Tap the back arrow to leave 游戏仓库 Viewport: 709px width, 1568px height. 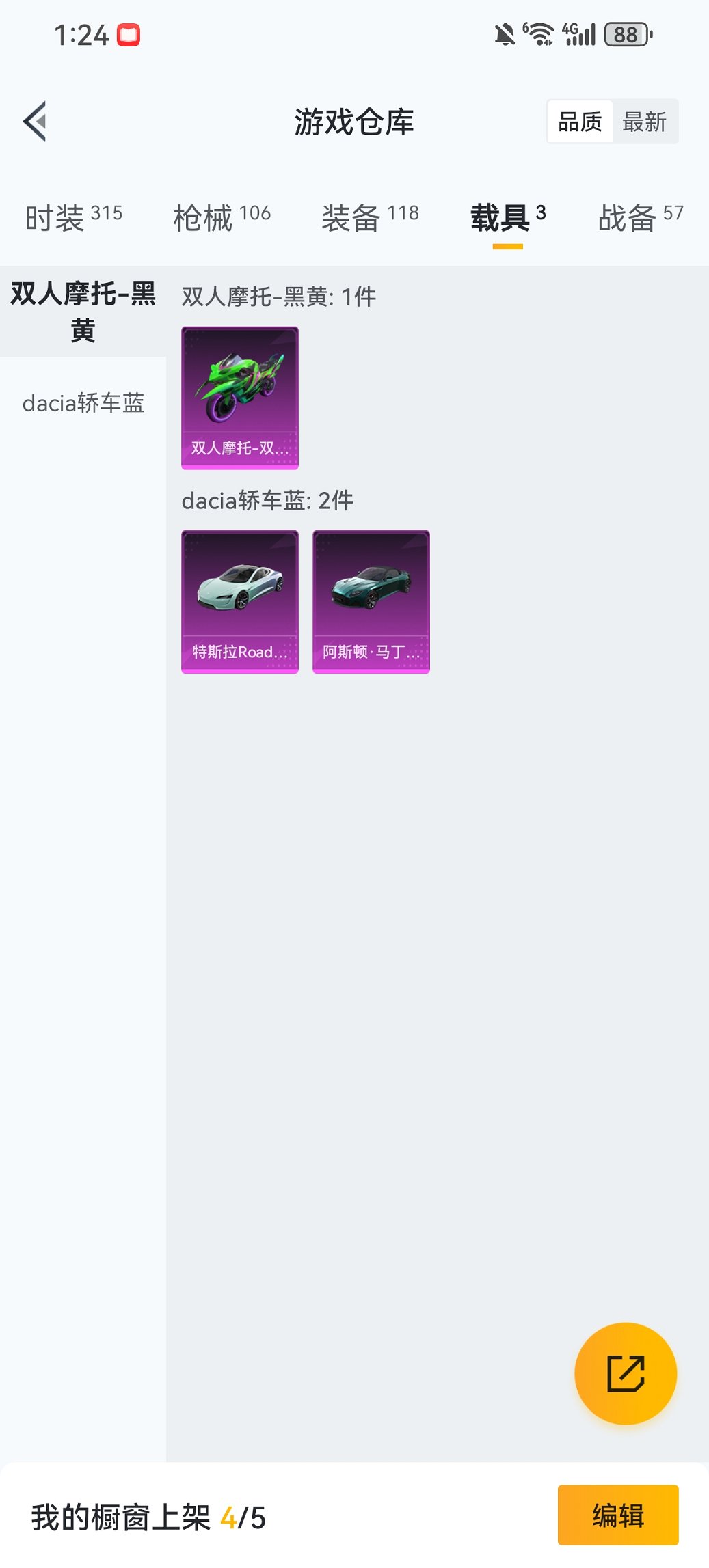34,120
